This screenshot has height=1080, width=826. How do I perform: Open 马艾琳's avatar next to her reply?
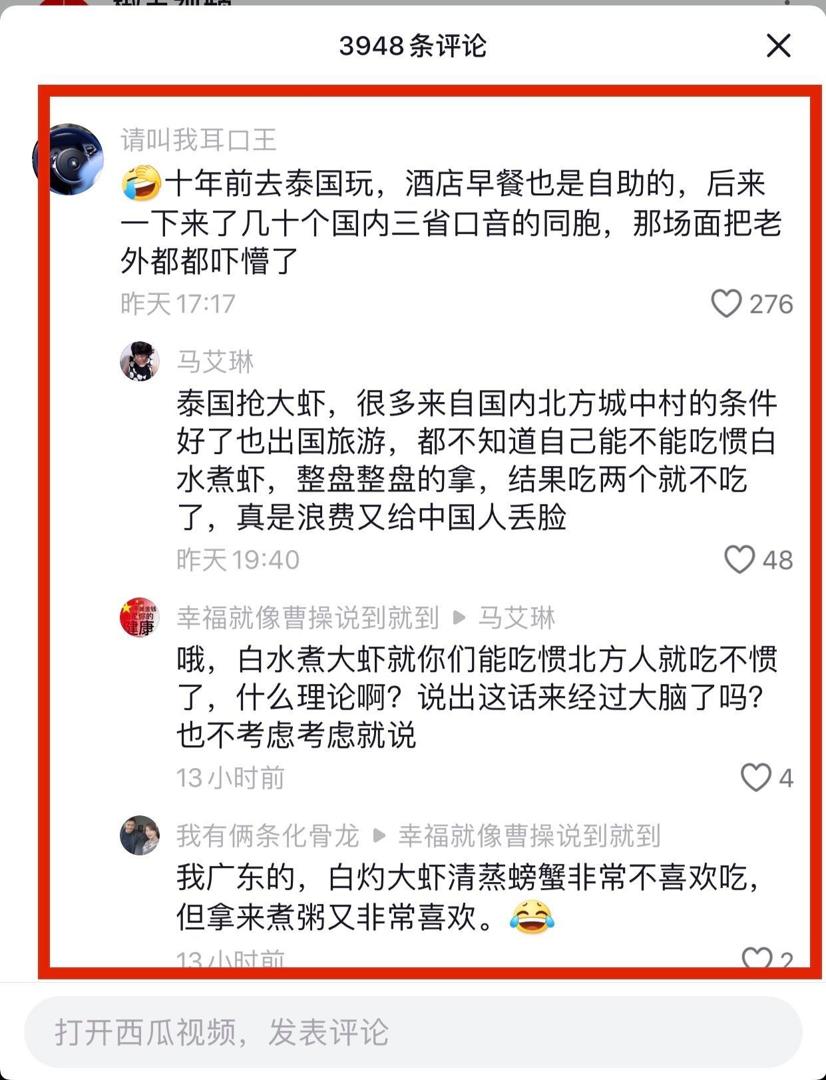(x=140, y=361)
